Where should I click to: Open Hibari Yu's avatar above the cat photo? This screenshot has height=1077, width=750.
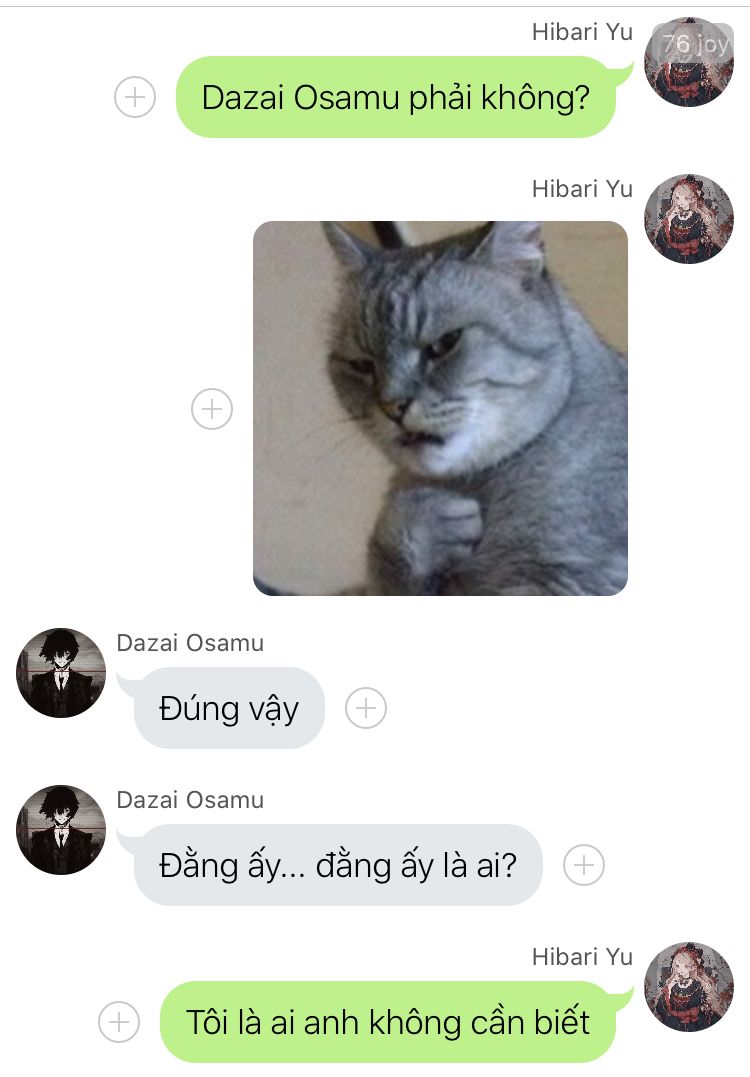[689, 219]
